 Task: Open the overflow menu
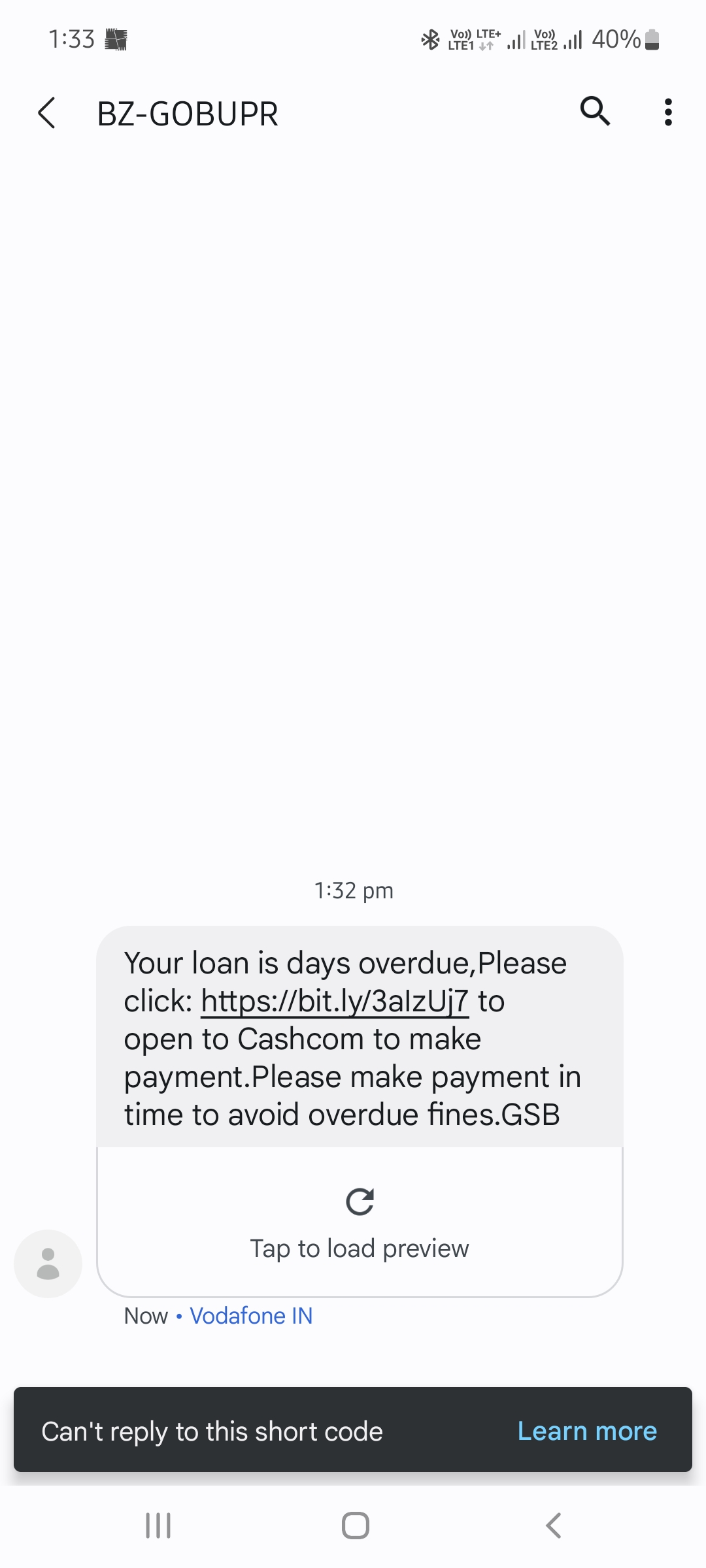pyautogui.click(x=667, y=112)
